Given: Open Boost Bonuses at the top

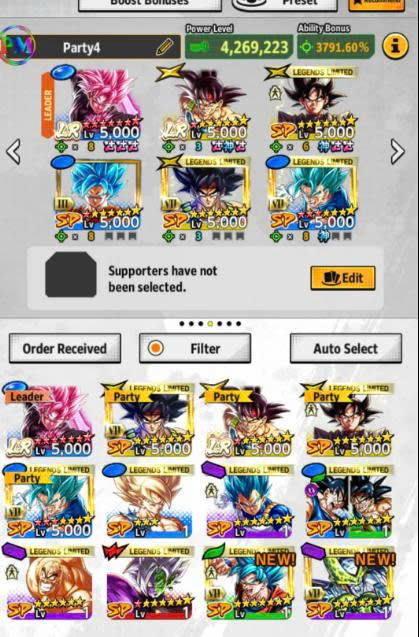Looking at the screenshot, I should coord(150,4).
